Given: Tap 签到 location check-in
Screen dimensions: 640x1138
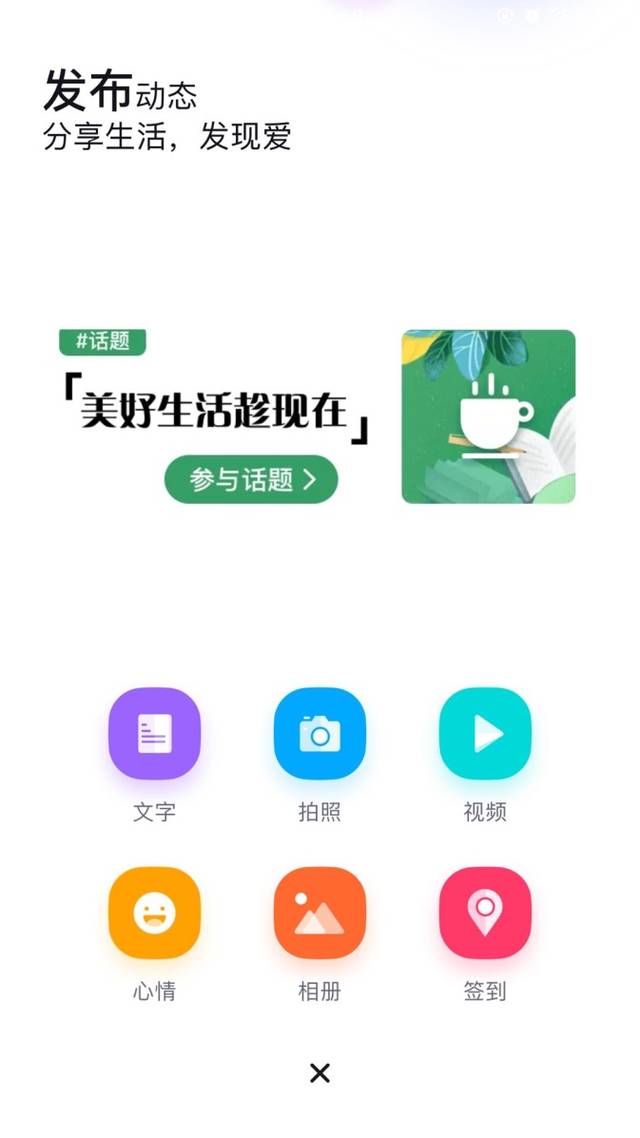Looking at the screenshot, I should click(x=485, y=912).
